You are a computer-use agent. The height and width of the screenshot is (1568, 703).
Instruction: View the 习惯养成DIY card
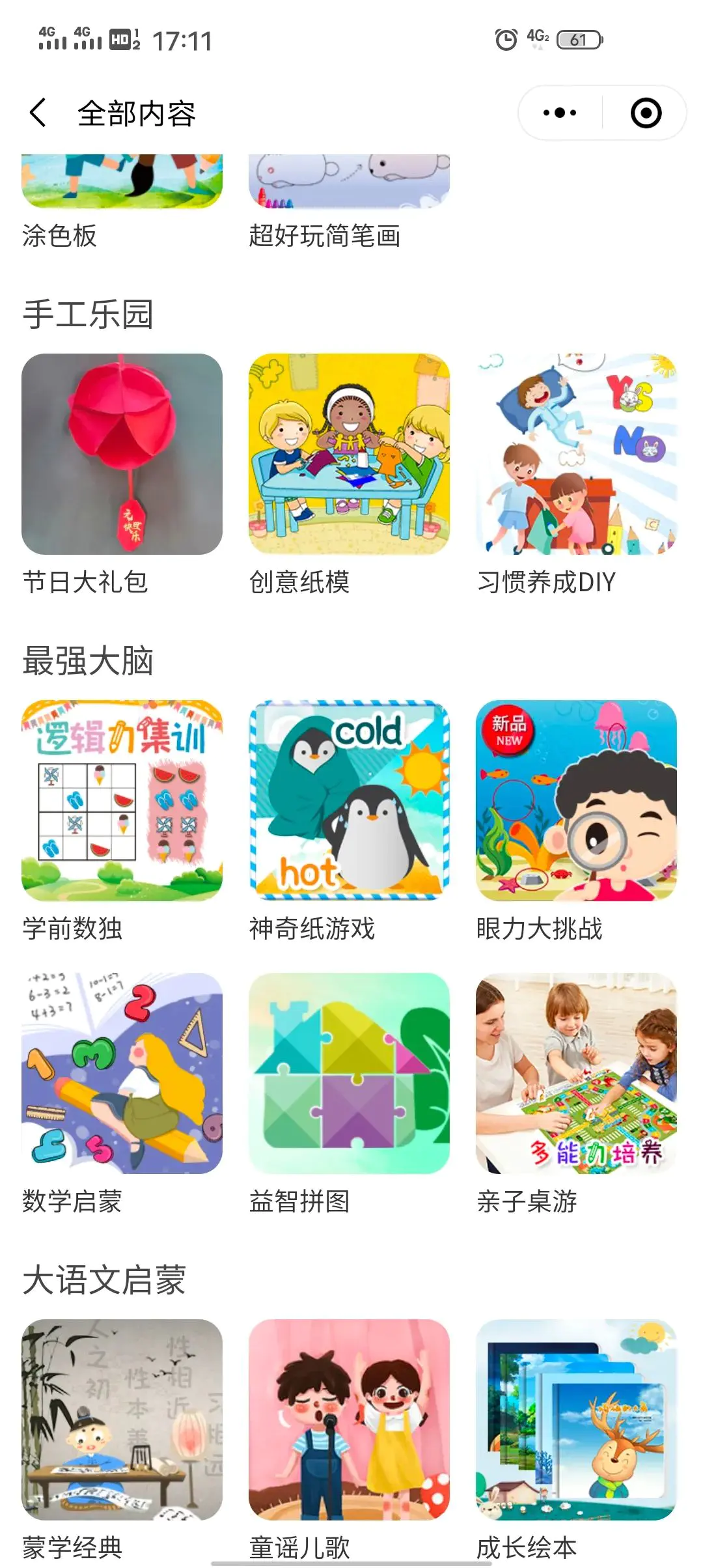576,454
